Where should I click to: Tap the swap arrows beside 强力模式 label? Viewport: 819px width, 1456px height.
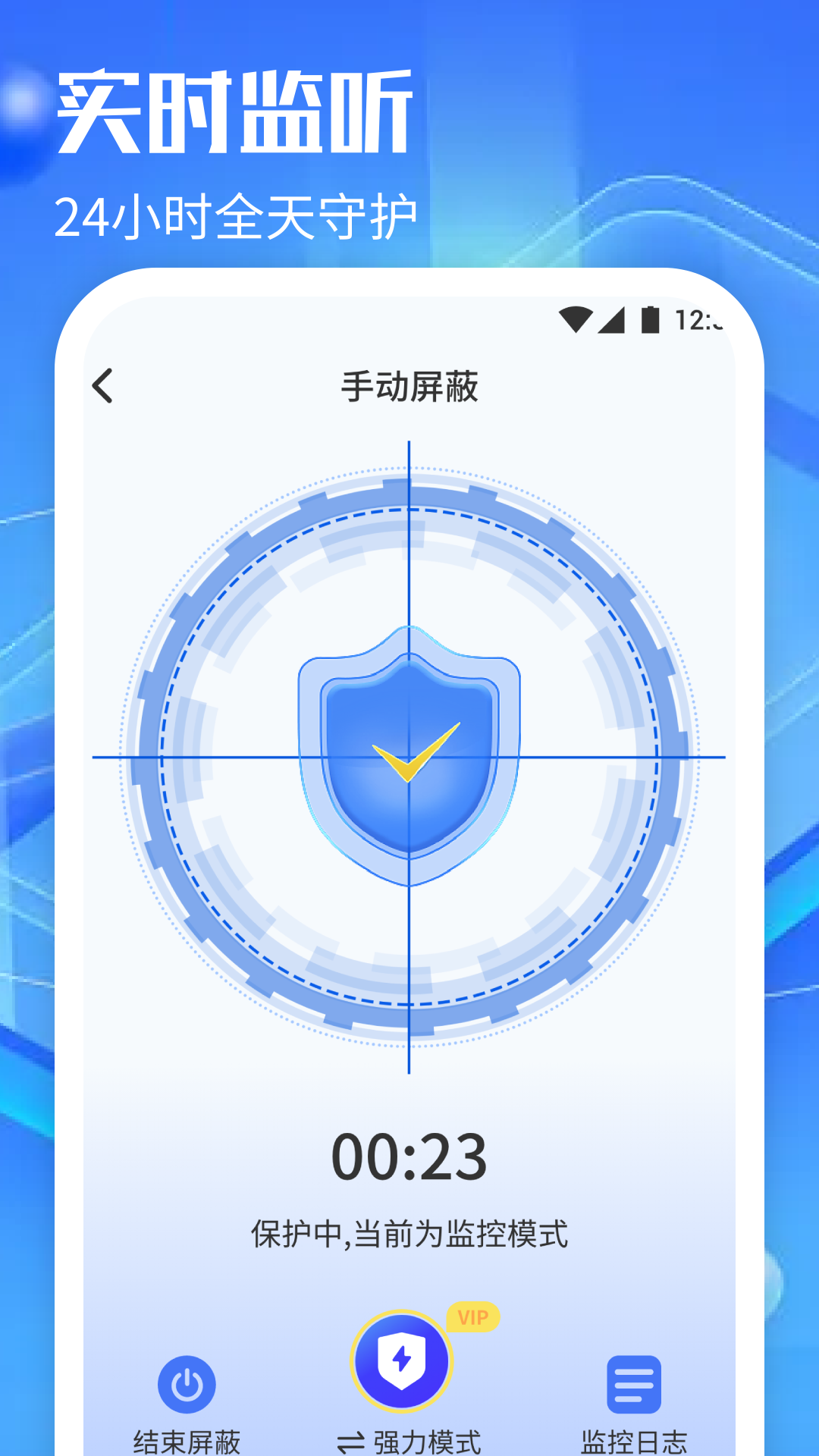[353, 1439]
